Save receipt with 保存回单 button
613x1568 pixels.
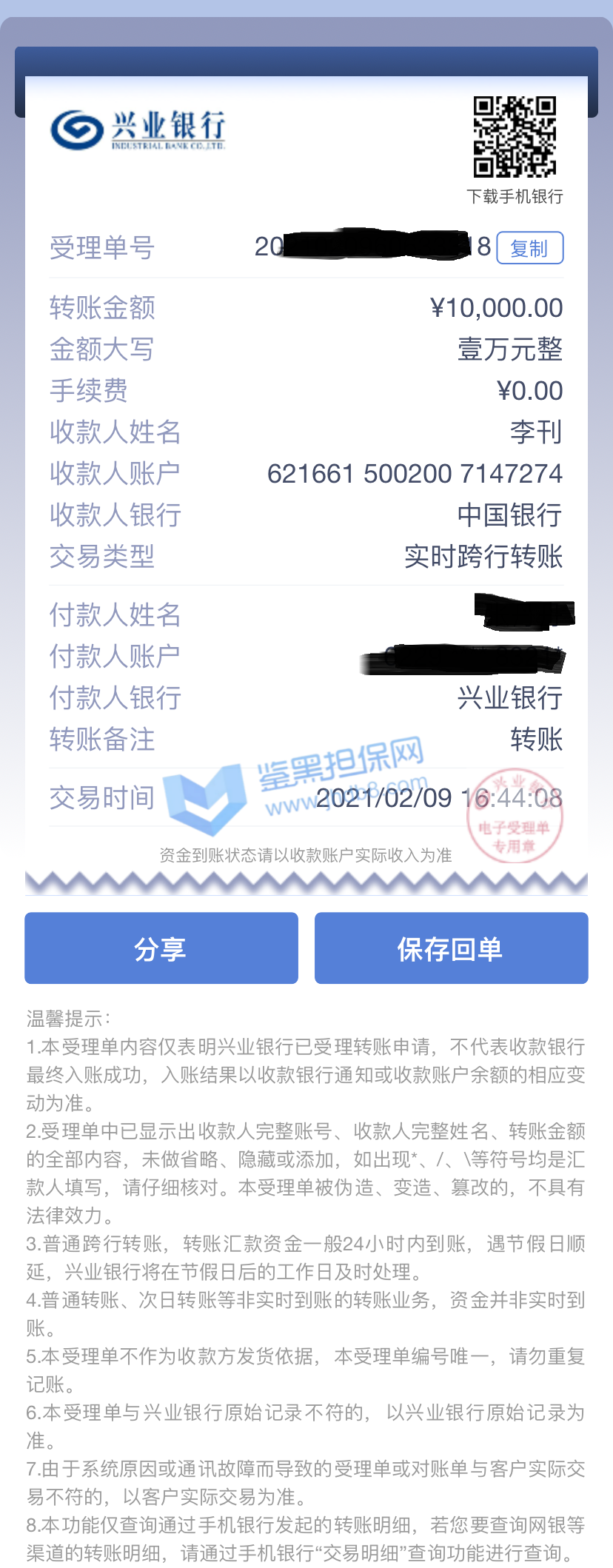[x=451, y=948]
